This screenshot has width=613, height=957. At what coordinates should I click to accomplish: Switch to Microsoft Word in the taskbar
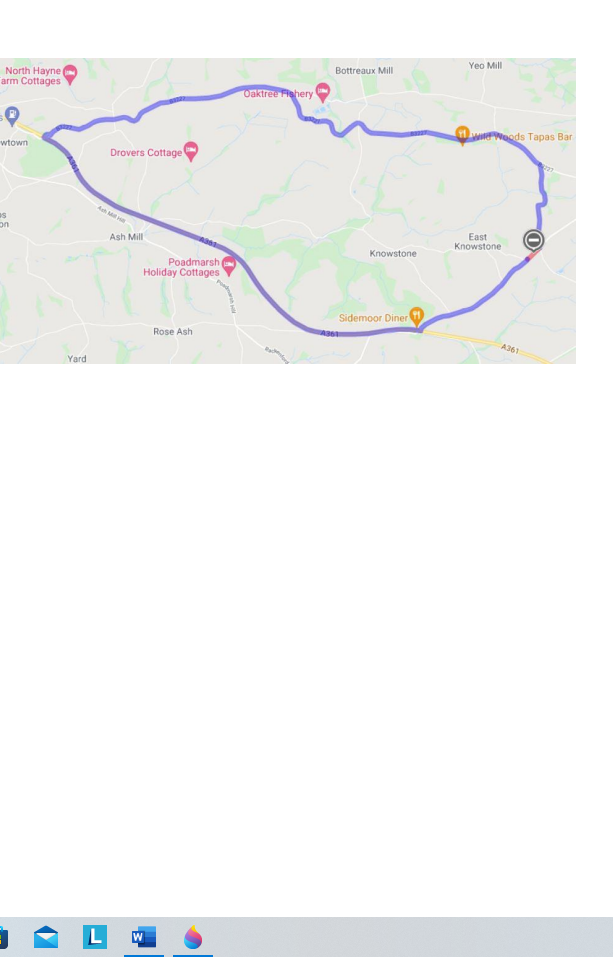click(144, 937)
